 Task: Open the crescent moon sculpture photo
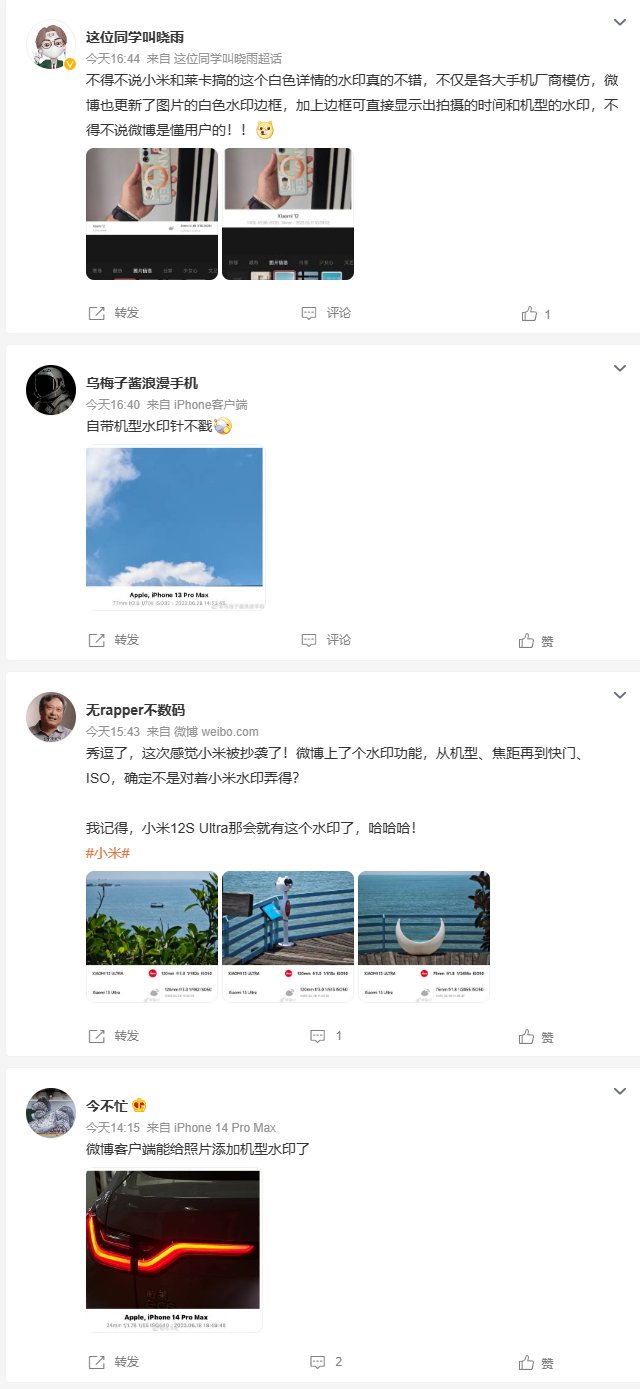(x=423, y=936)
